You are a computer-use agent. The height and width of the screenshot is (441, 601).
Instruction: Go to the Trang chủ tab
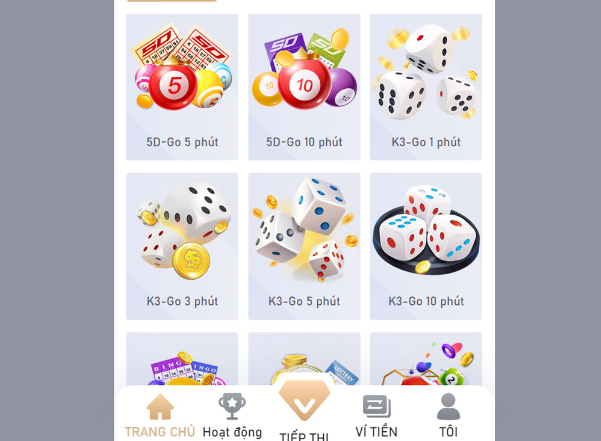pos(160,415)
